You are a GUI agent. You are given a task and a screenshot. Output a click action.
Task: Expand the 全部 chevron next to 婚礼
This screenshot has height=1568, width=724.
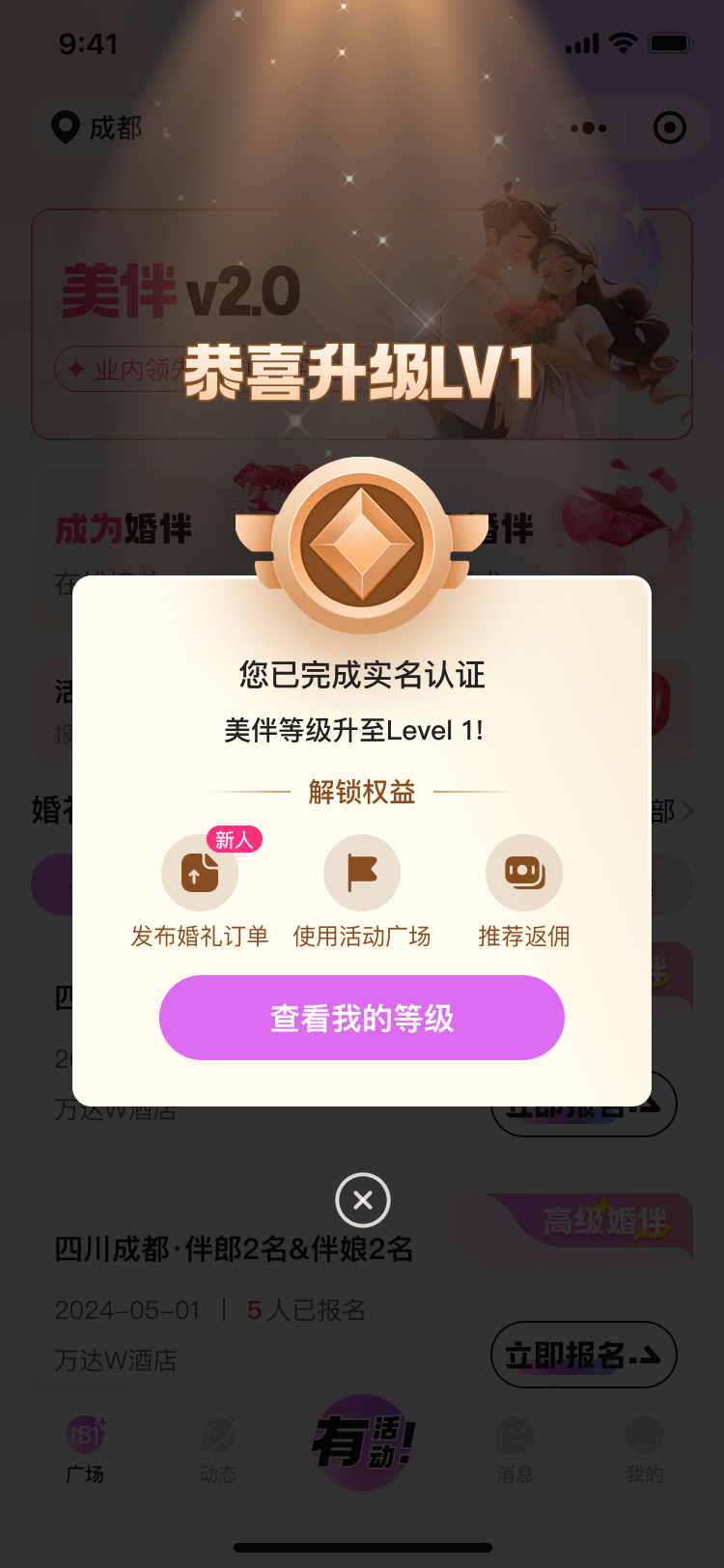687,811
